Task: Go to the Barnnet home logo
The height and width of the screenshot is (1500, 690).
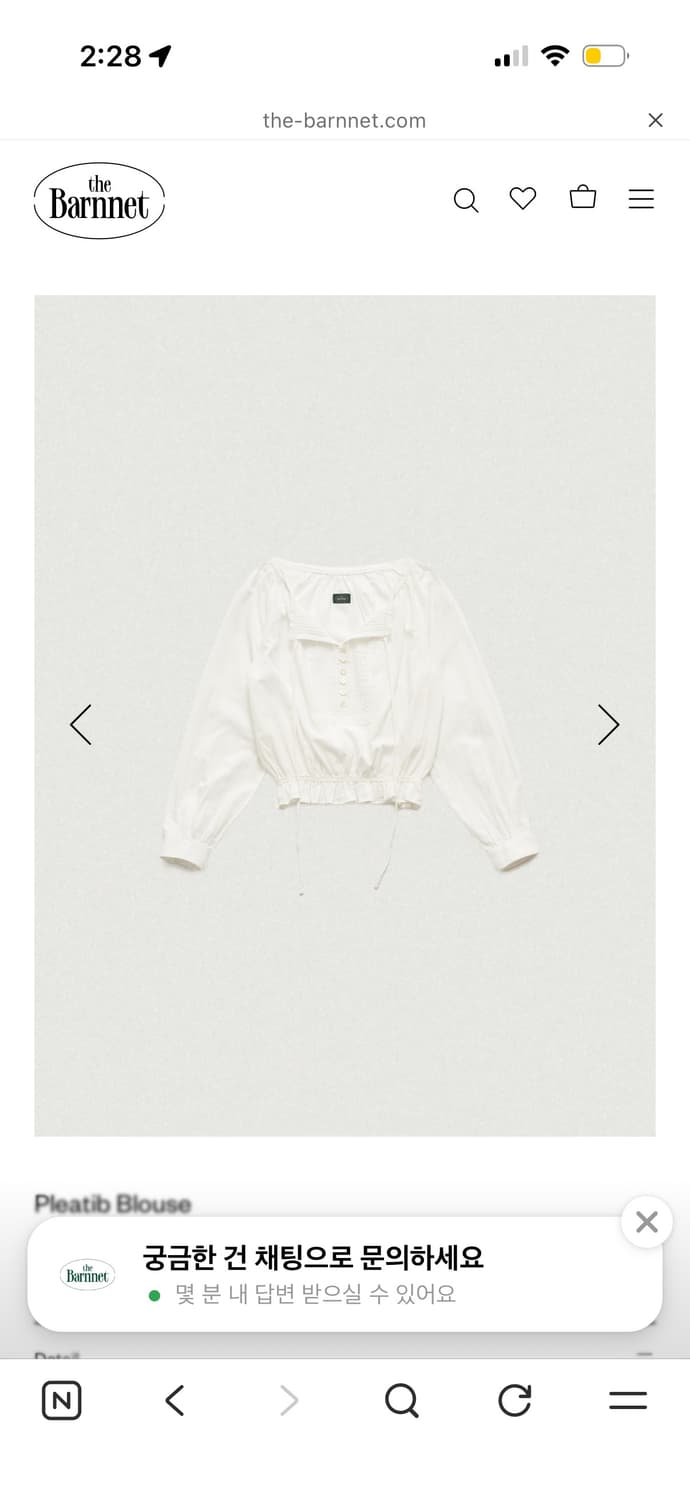Action: pos(99,201)
